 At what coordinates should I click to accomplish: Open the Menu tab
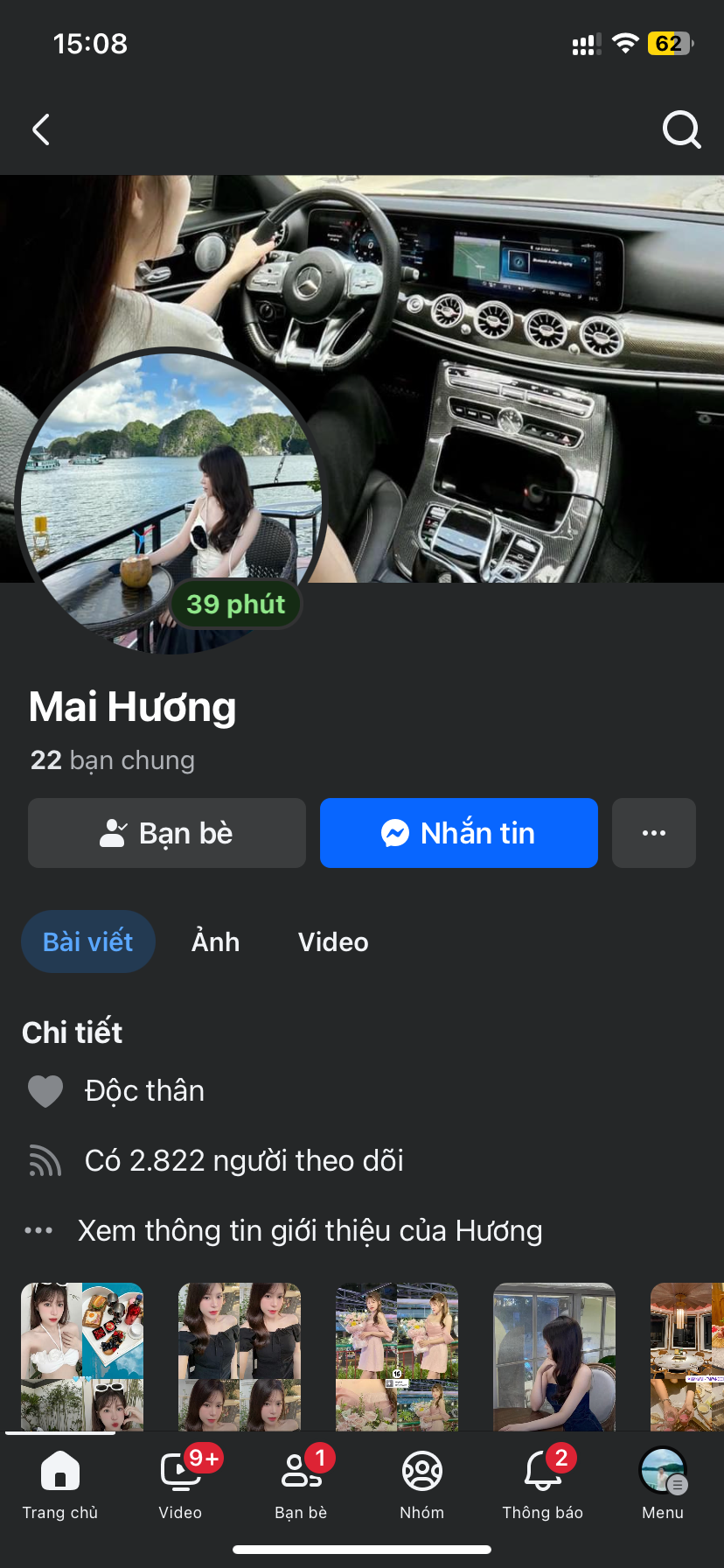point(663,1484)
